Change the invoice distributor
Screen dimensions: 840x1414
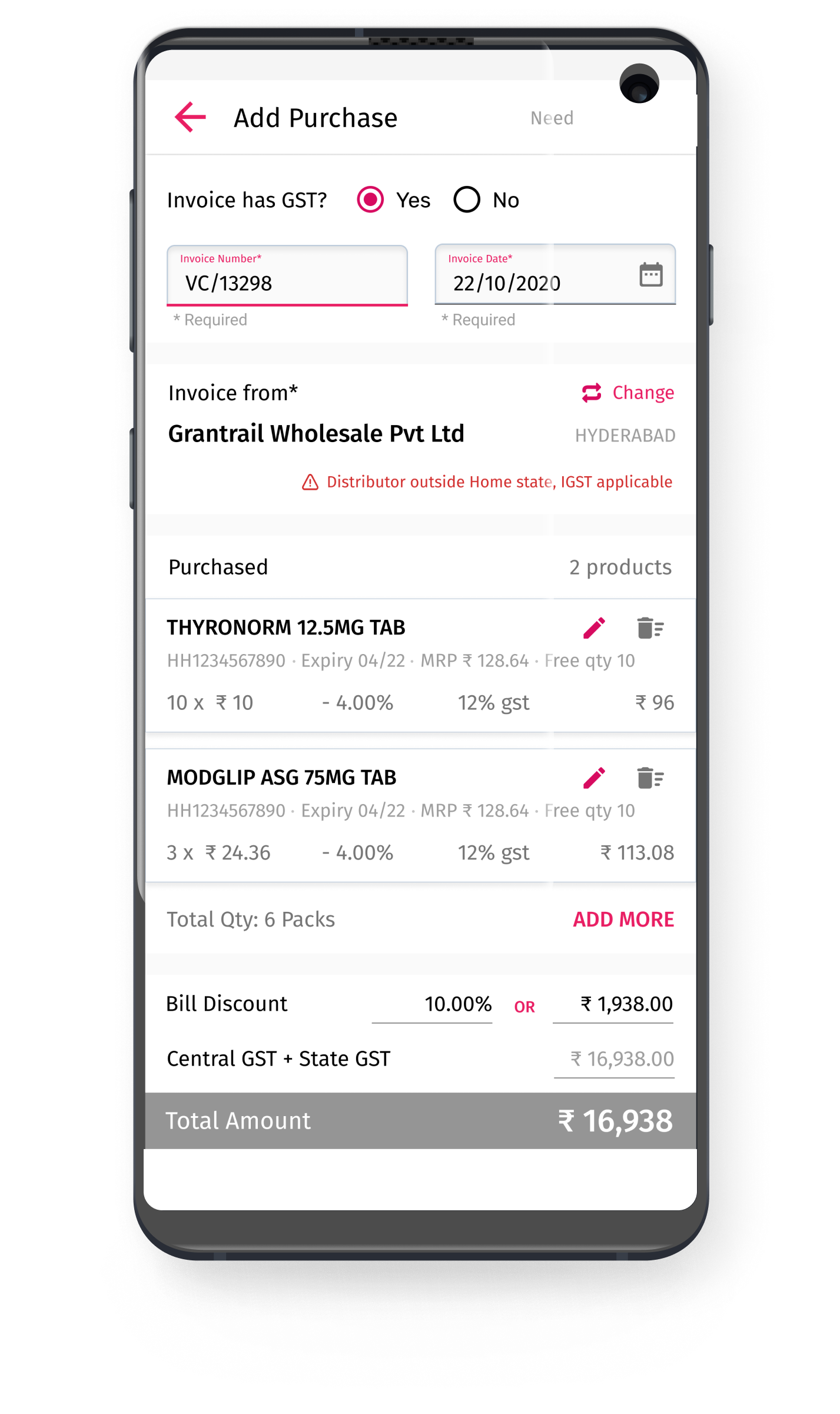pyautogui.click(x=628, y=393)
